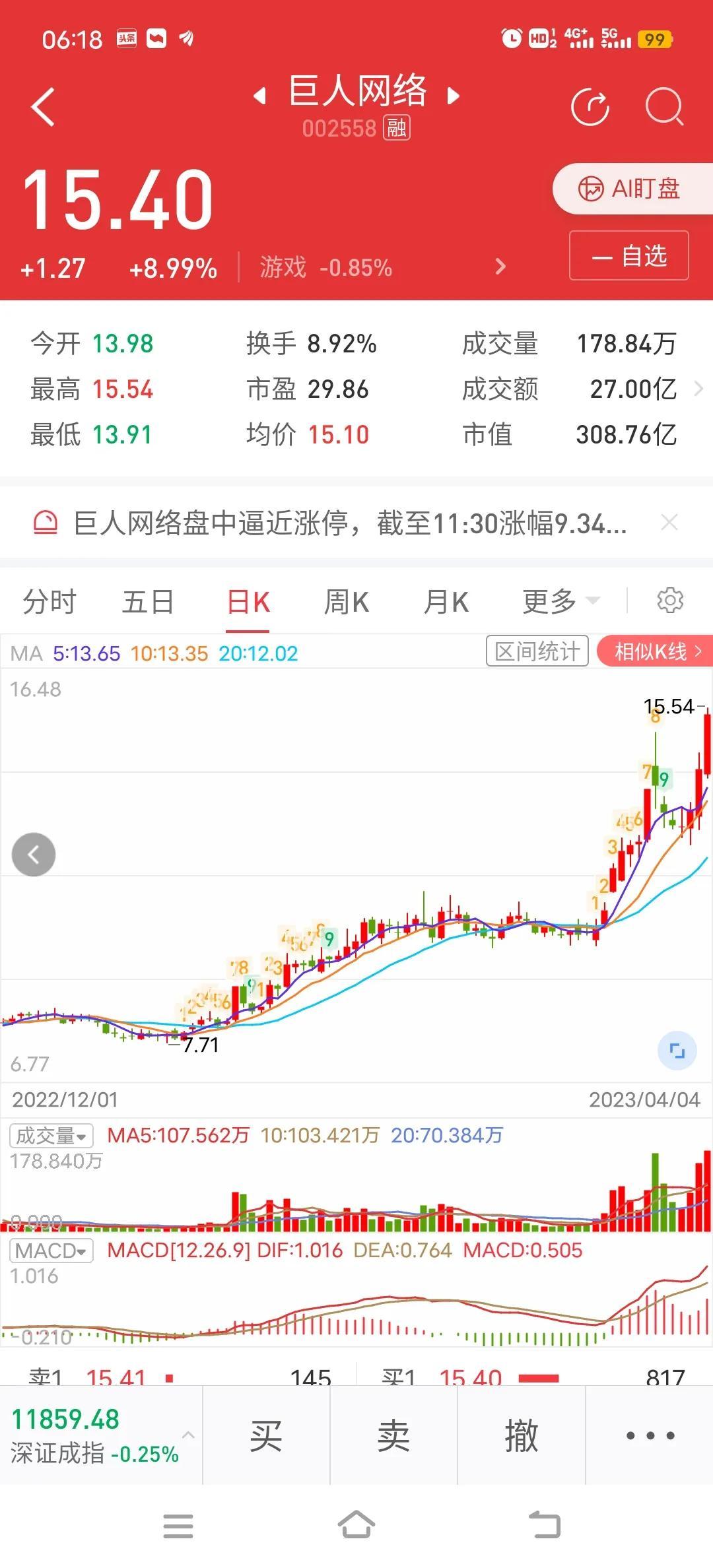Select the 月K chart tab
Viewport: 713px width, 1568px height.
coord(446,602)
